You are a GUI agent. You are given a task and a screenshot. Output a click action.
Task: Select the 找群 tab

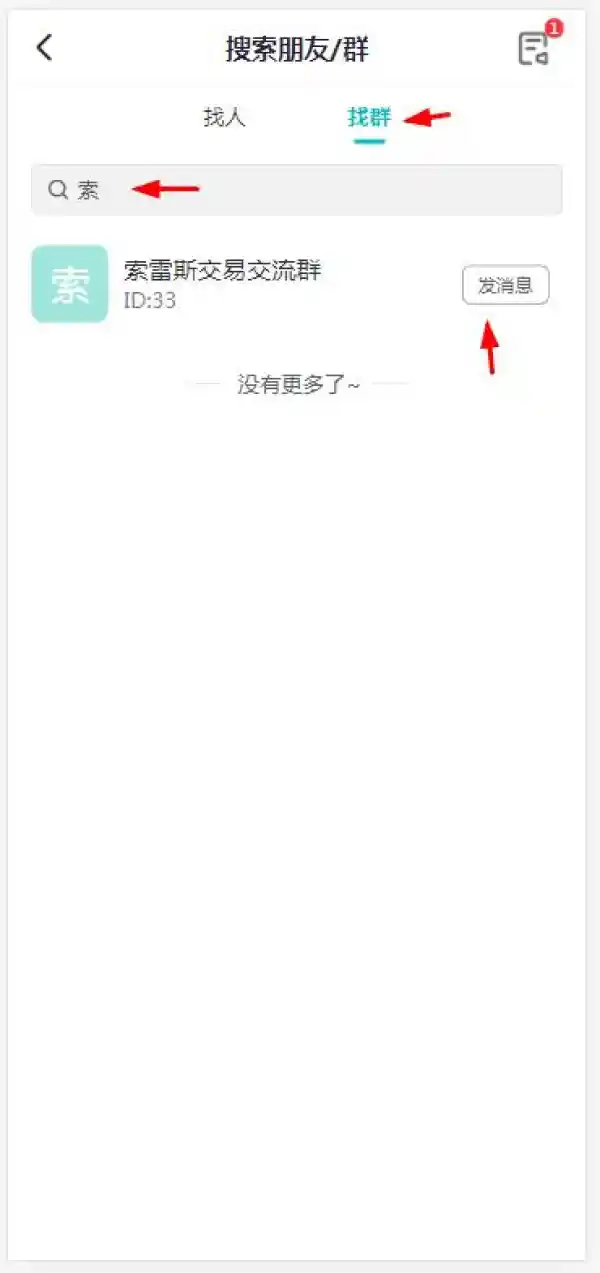[x=368, y=117]
